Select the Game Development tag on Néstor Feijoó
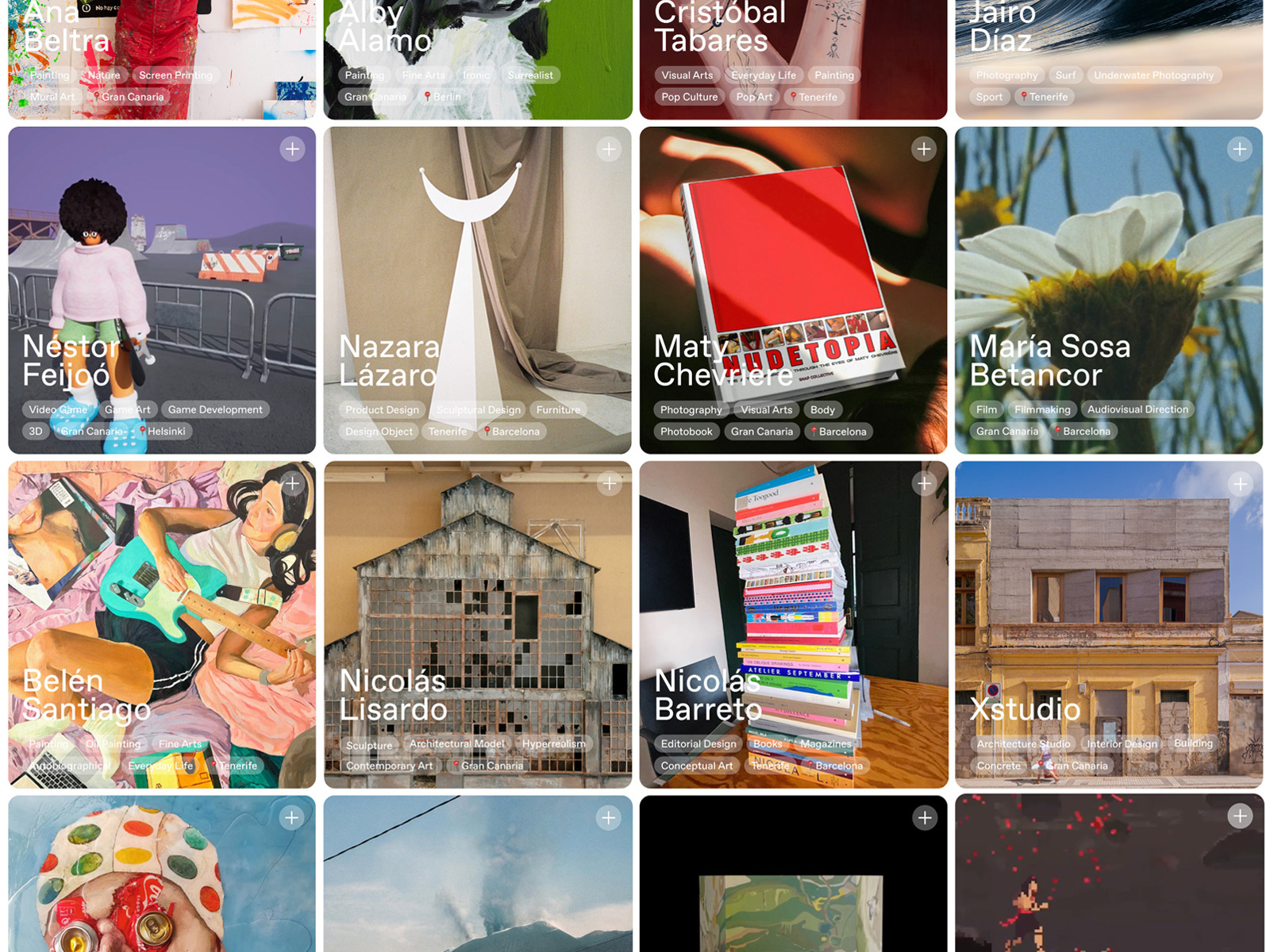This screenshot has width=1270, height=952. [215, 409]
